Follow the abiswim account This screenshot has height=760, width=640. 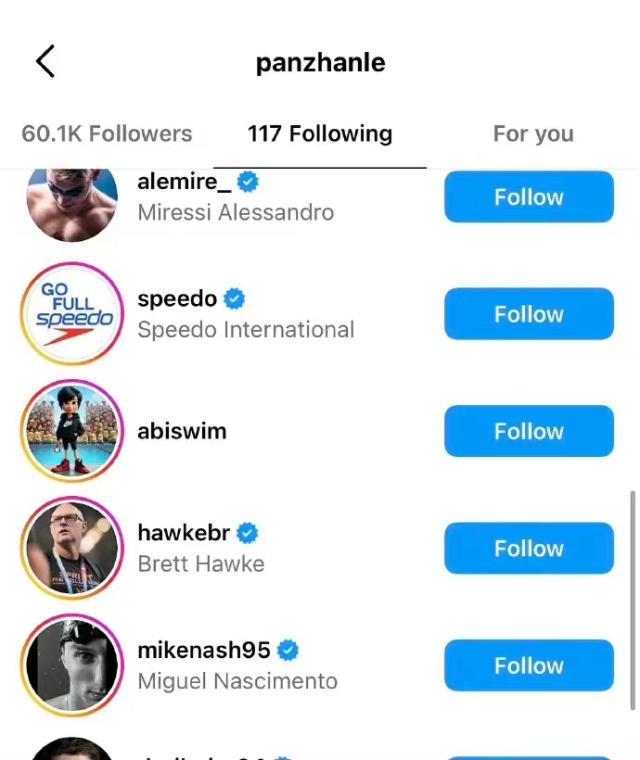coord(528,431)
